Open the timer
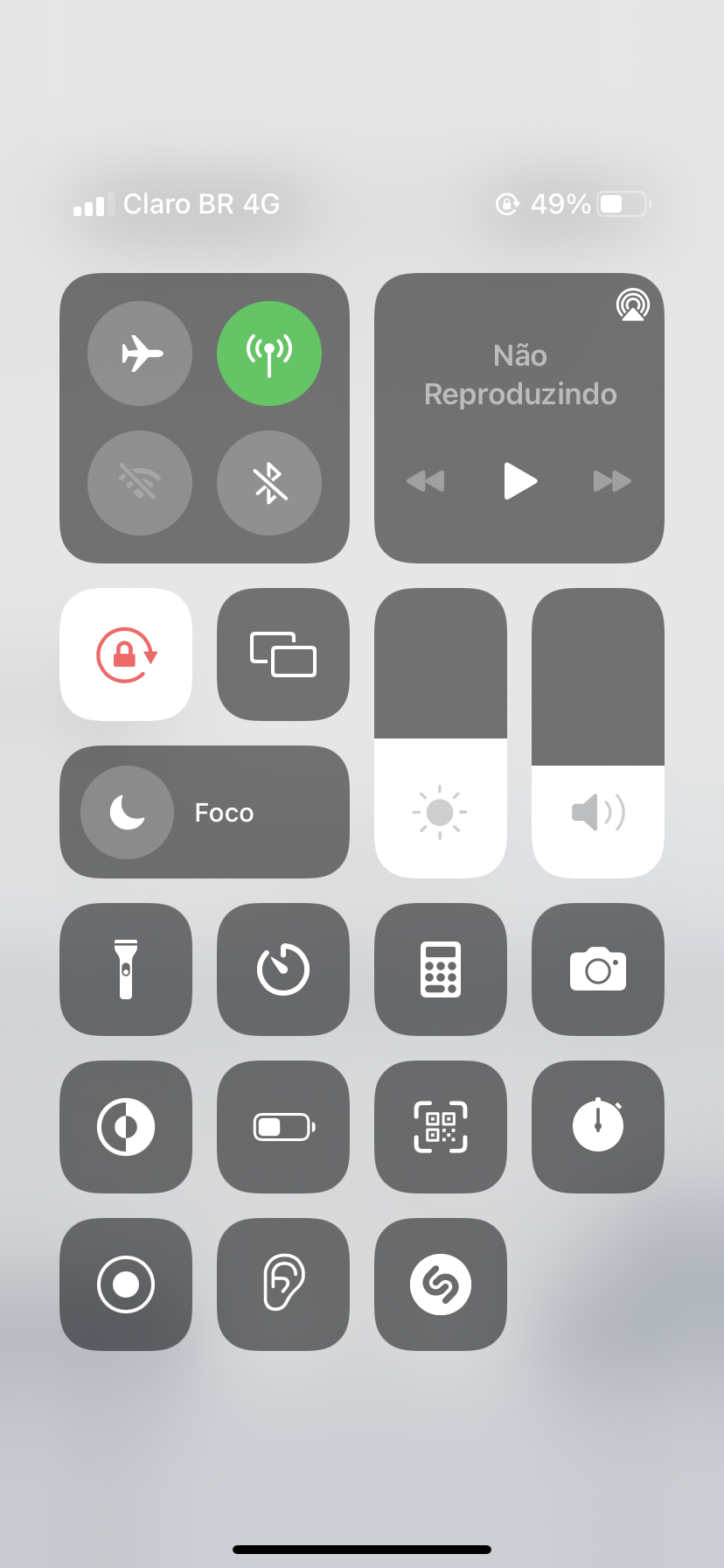Image resolution: width=724 pixels, height=1568 pixels. (x=283, y=969)
